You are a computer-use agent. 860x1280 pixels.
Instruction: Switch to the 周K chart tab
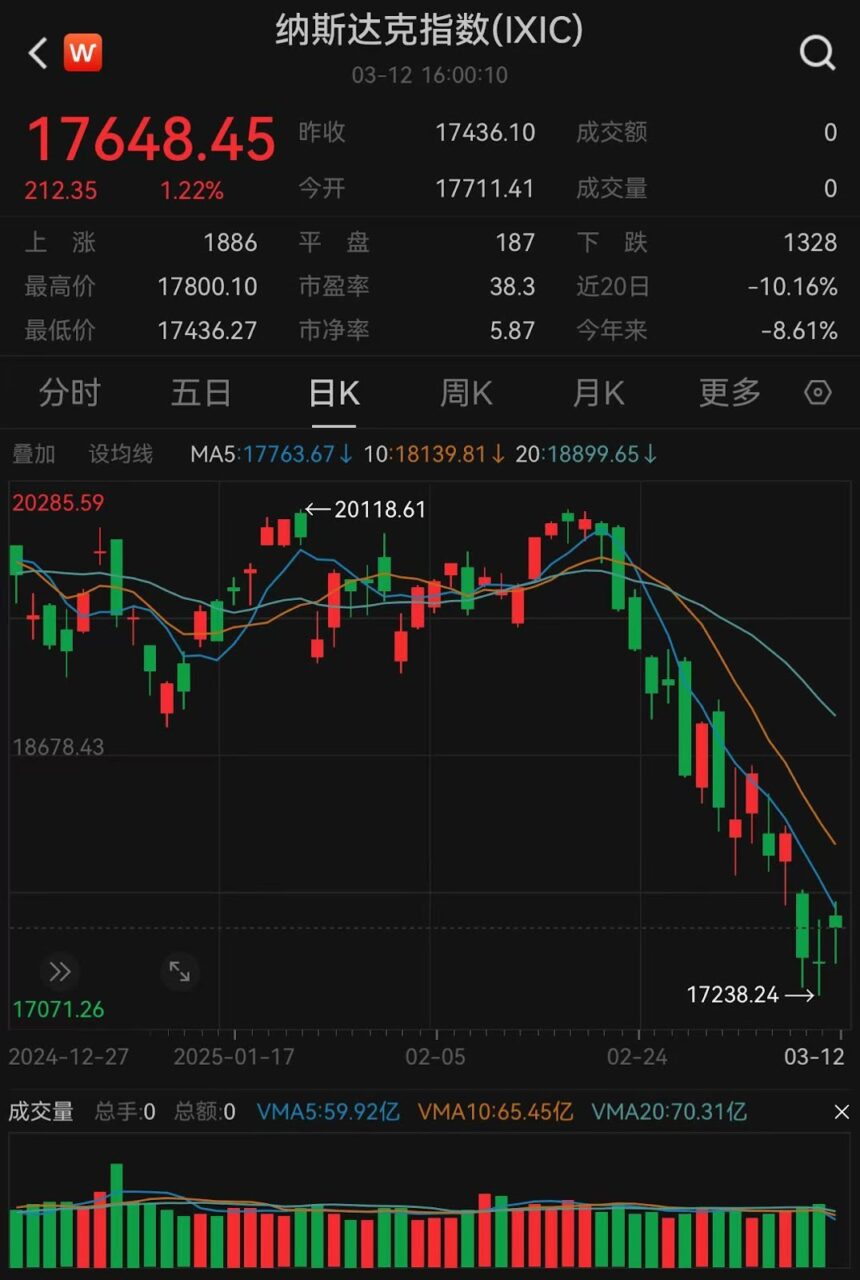[466, 393]
